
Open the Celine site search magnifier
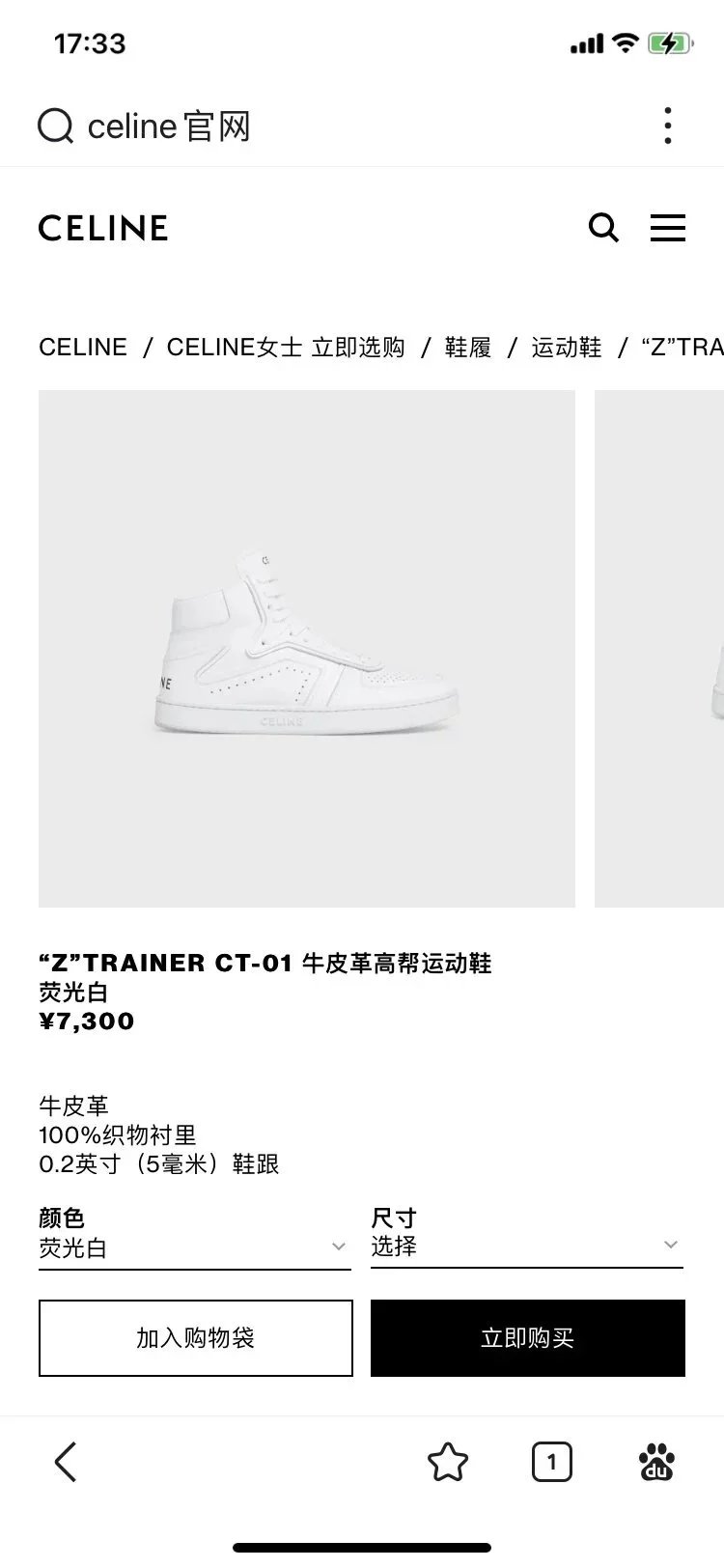[603, 228]
